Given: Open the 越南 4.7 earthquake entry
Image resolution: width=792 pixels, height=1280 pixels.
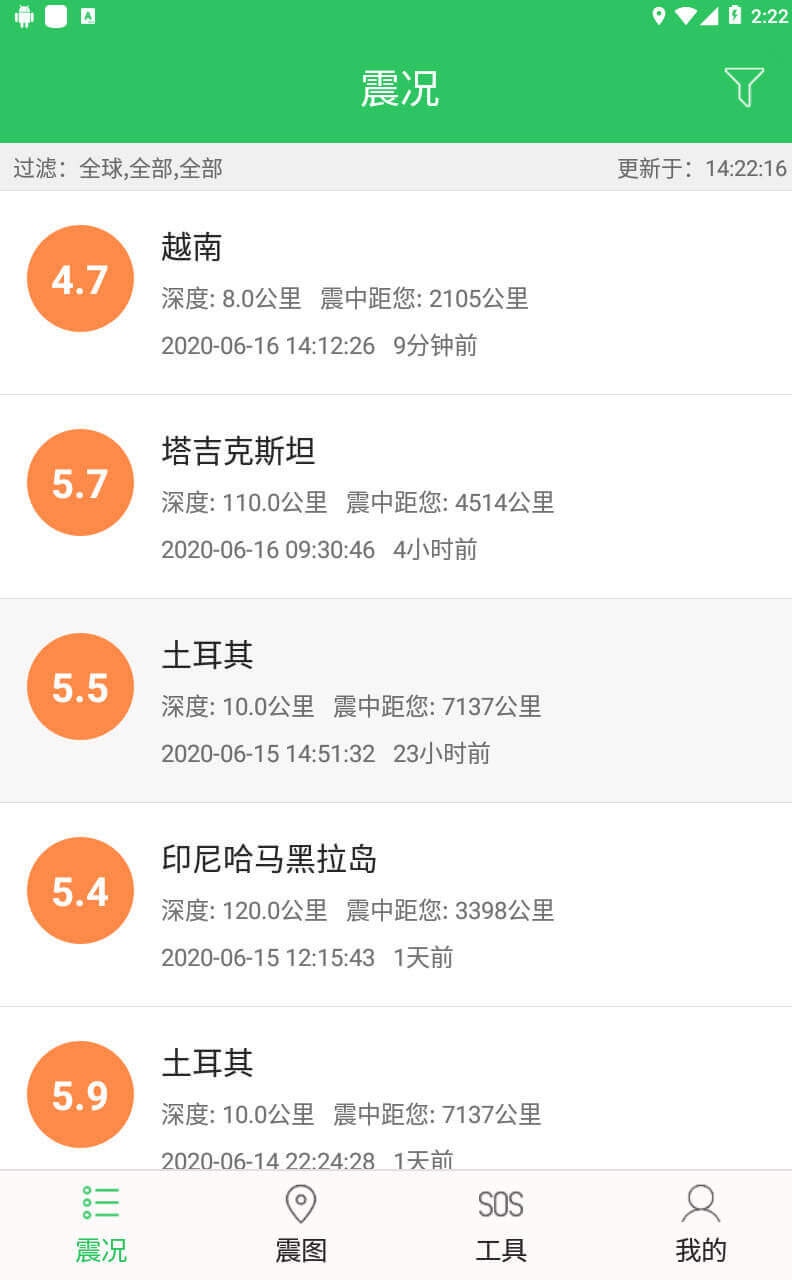Looking at the screenshot, I should click(396, 293).
